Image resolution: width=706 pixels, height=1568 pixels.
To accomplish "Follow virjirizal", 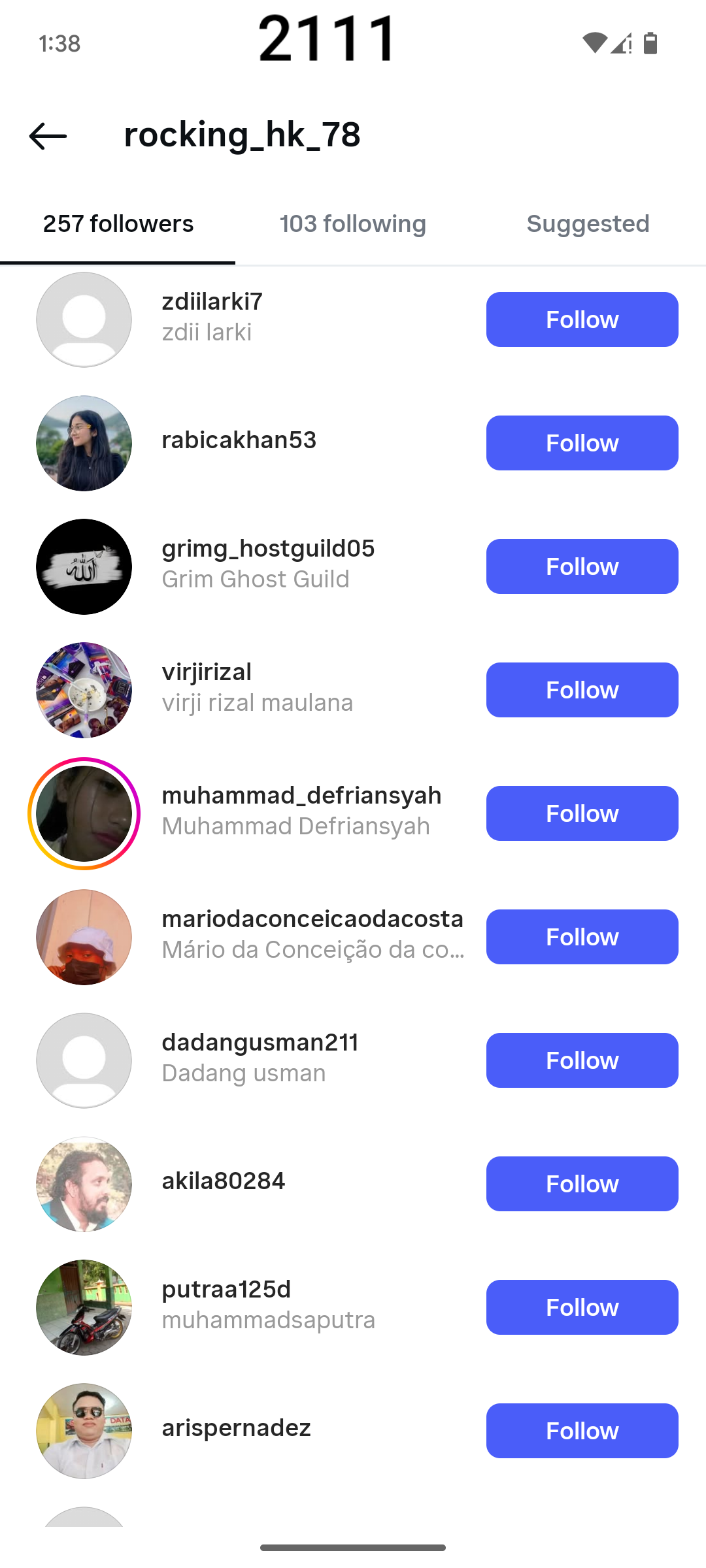I will (582, 690).
